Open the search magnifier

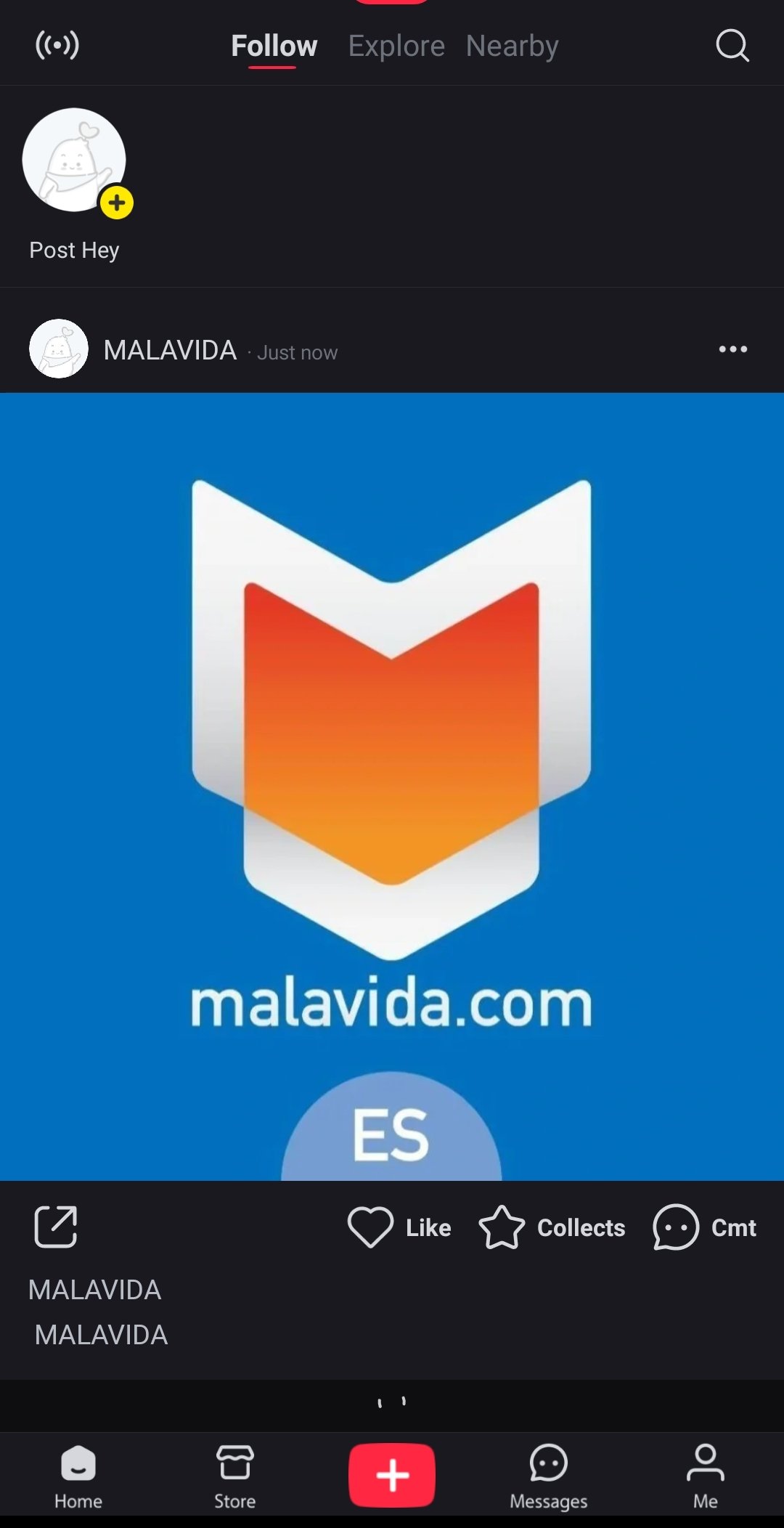coord(732,45)
